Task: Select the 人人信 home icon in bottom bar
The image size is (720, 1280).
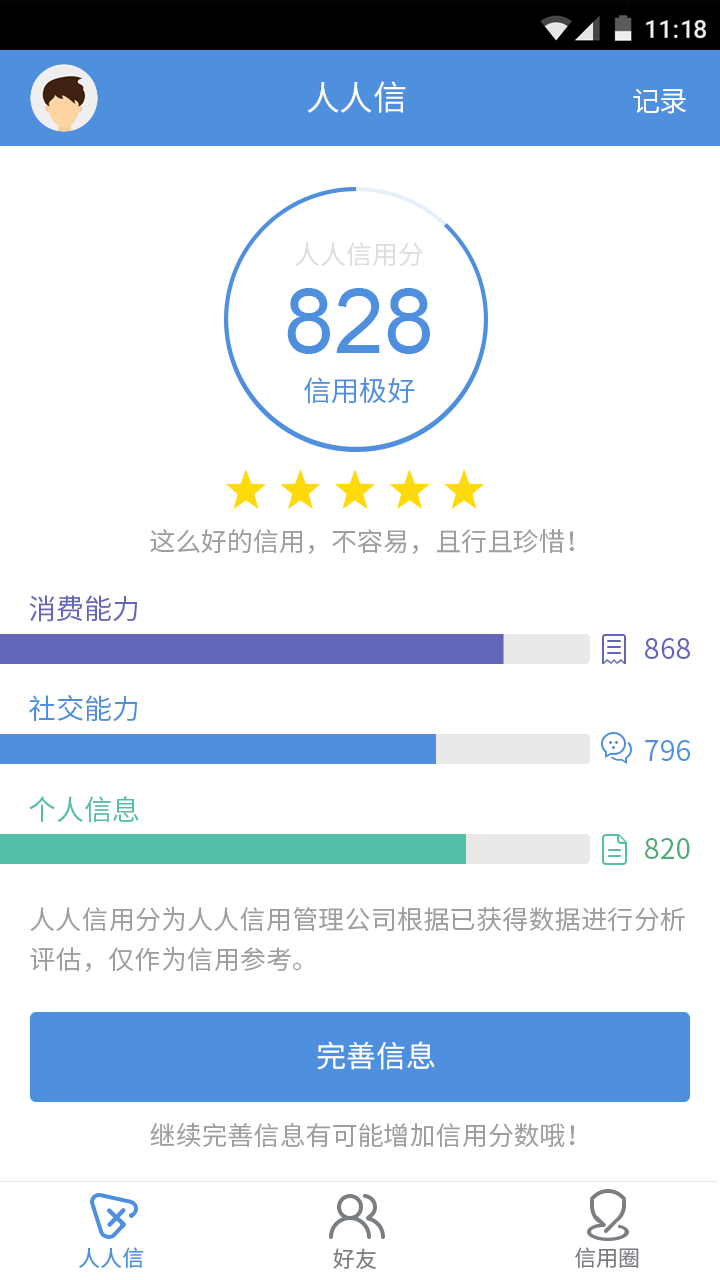Action: (x=111, y=1215)
